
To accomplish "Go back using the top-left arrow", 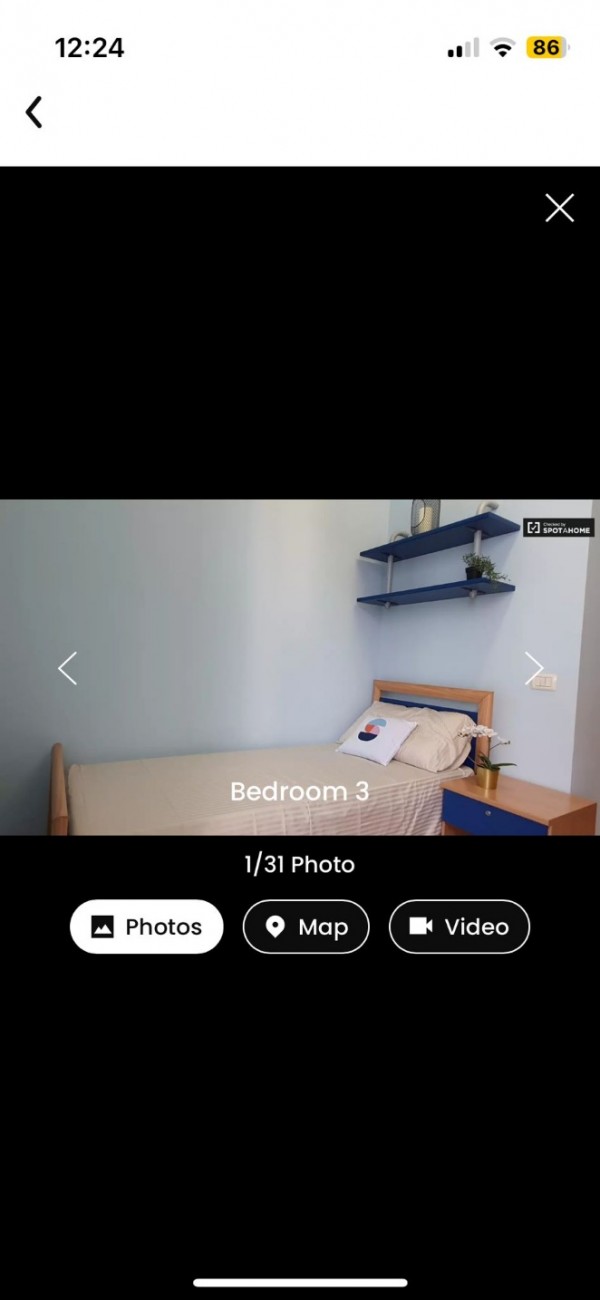I will pos(34,112).
